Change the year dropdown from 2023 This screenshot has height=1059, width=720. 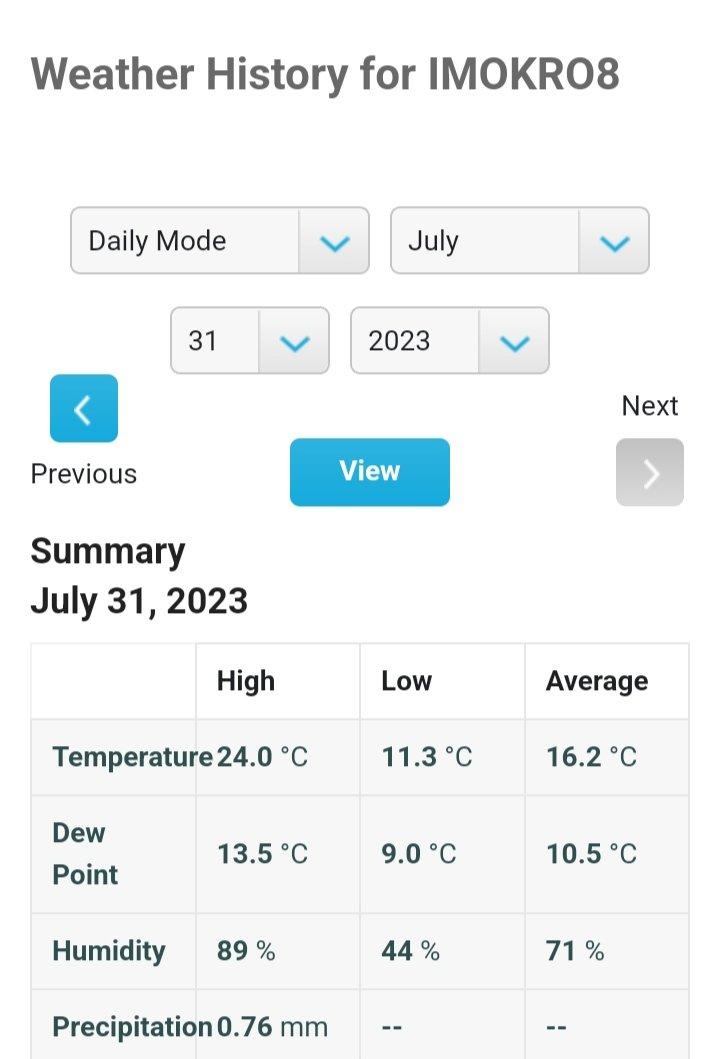click(449, 341)
